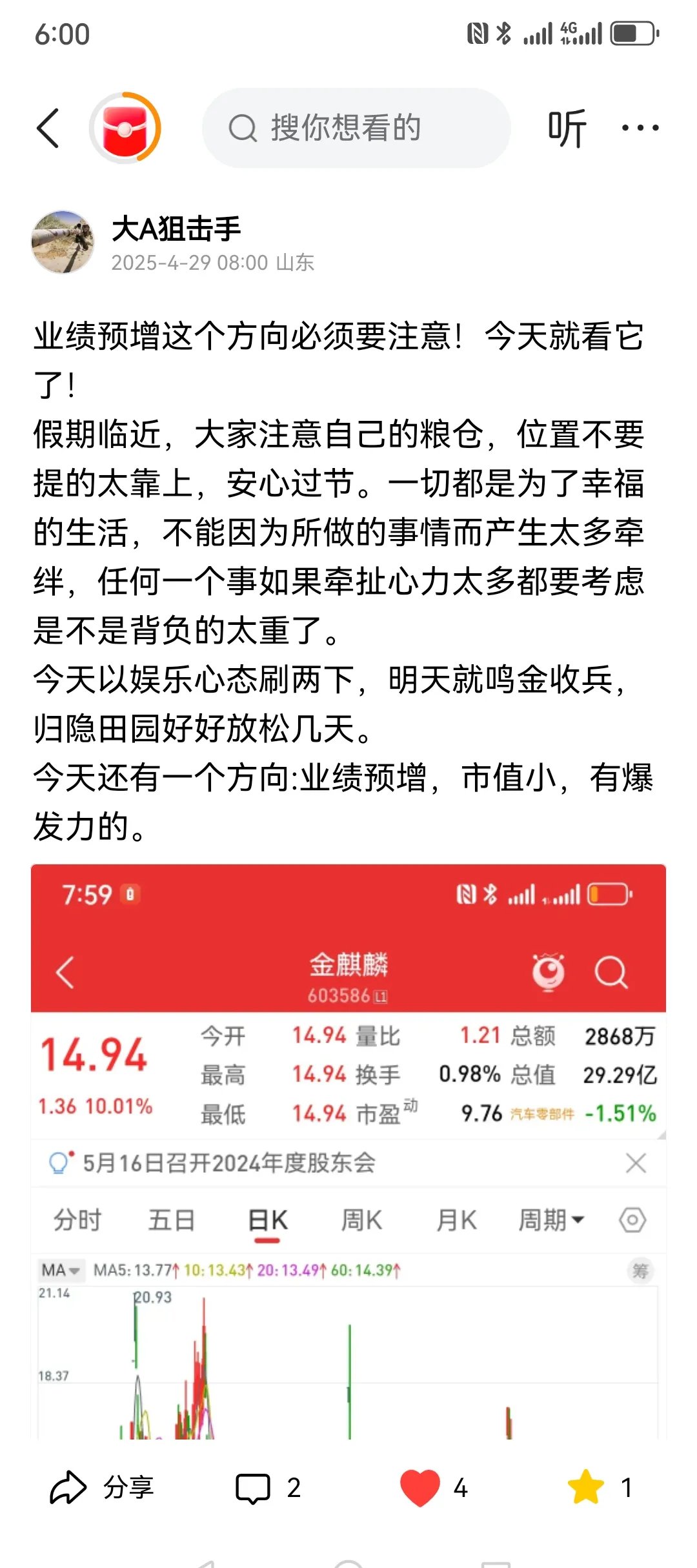Image resolution: width=697 pixels, height=1568 pixels.
Task: Tap the back arrow to exit the post
Action: pyautogui.click(x=49, y=127)
